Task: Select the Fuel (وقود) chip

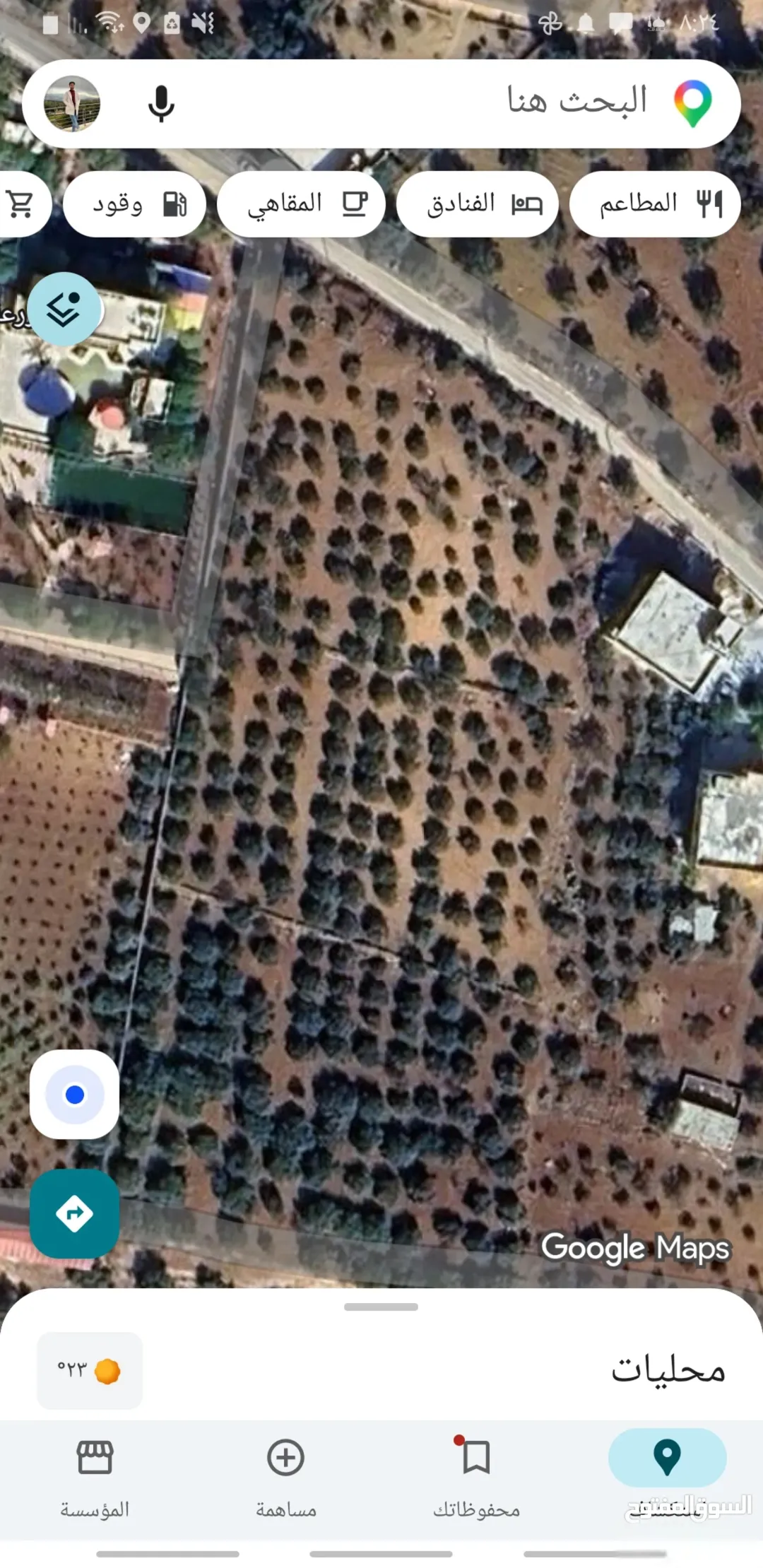Action: (134, 204)
